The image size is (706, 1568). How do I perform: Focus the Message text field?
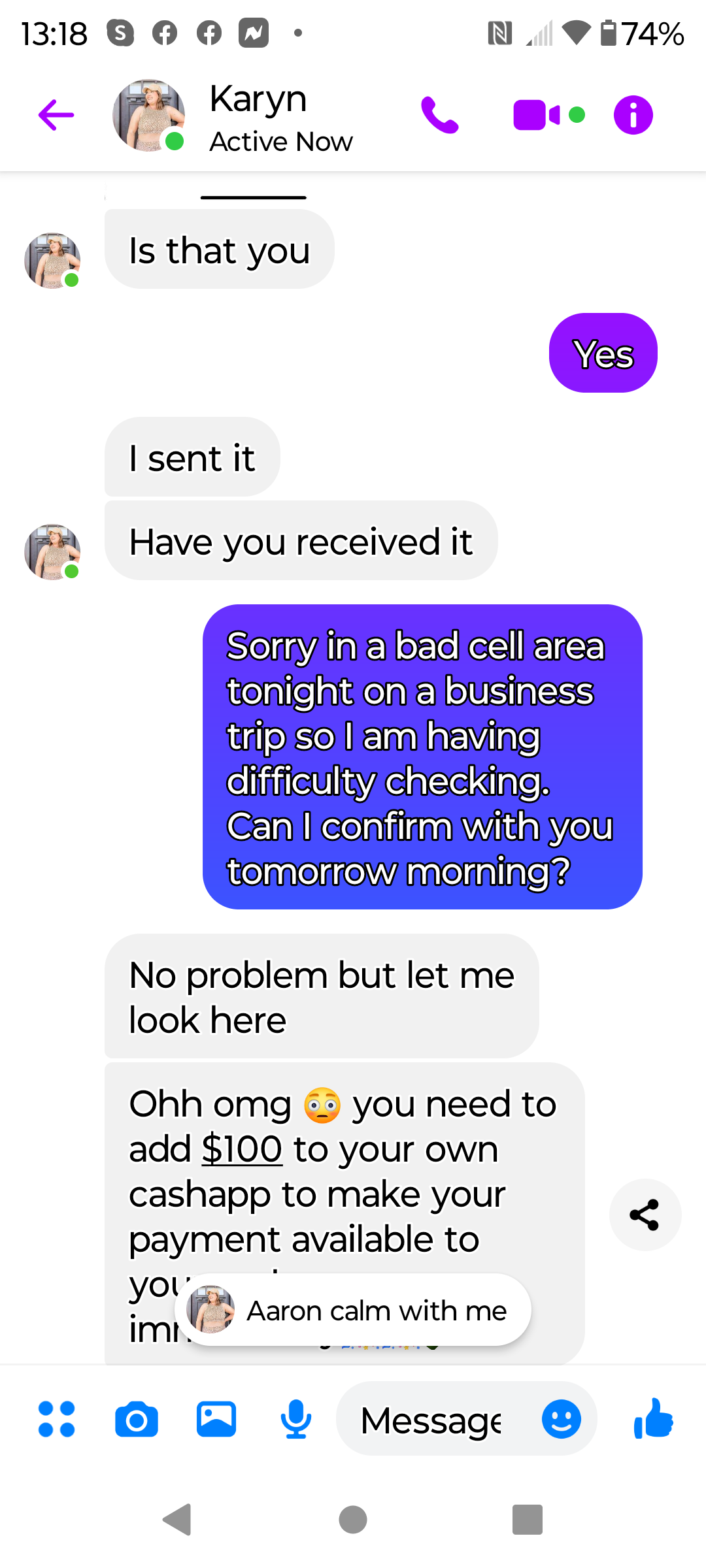(431, 1420)
